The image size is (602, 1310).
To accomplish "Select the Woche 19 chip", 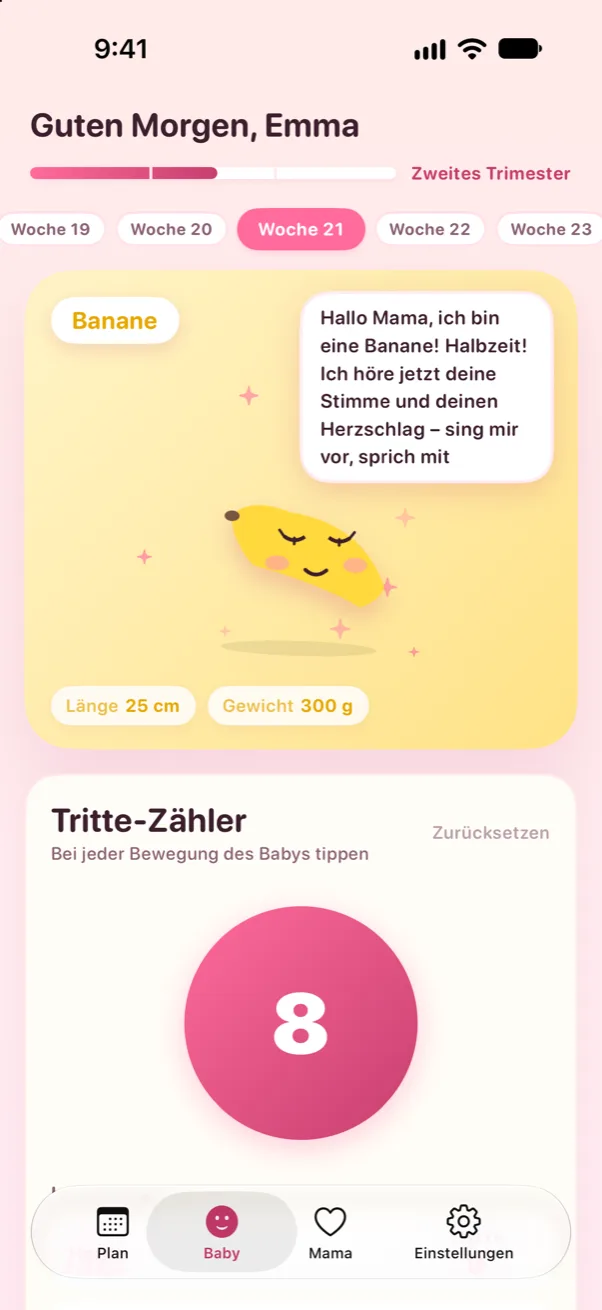I will [x=50, y=229].
